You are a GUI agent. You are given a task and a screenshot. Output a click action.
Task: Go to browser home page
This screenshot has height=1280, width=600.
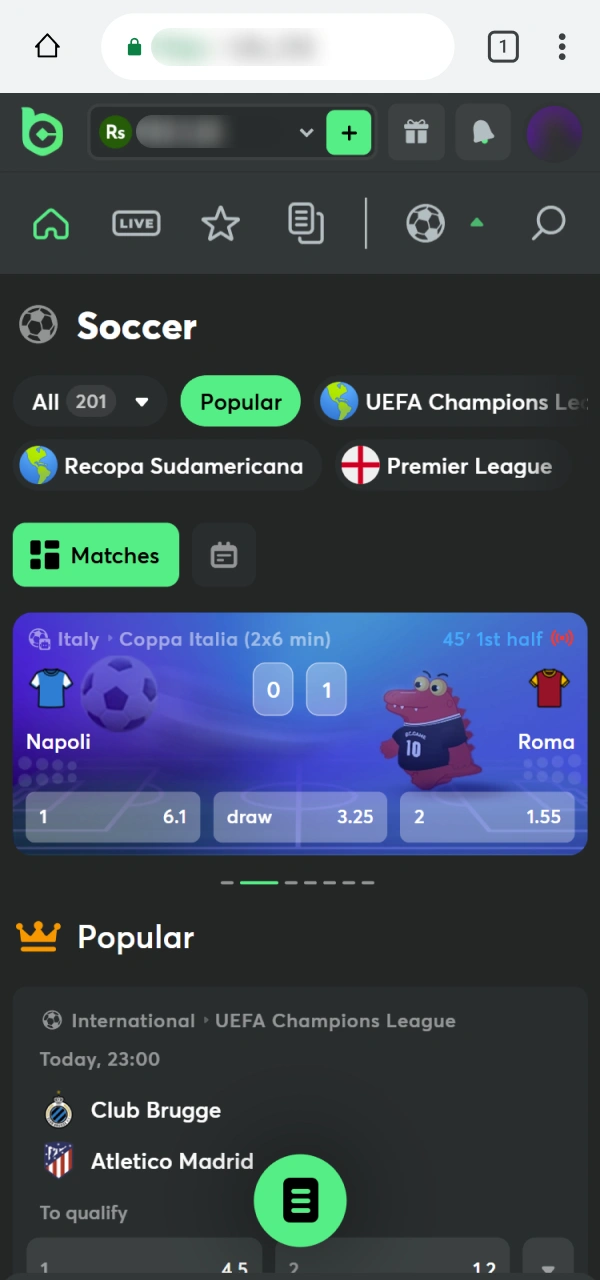(x=47, y=46)
